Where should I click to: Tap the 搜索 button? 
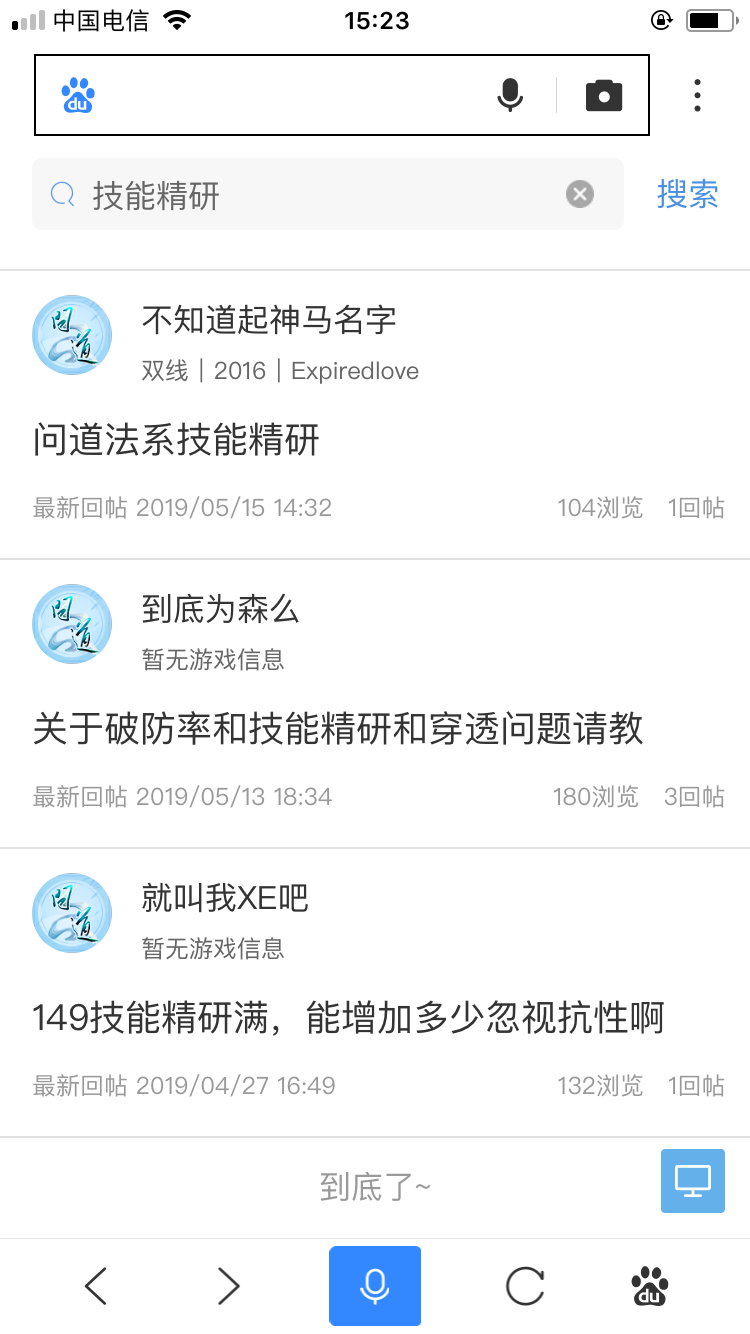click(x=687, y=194)
